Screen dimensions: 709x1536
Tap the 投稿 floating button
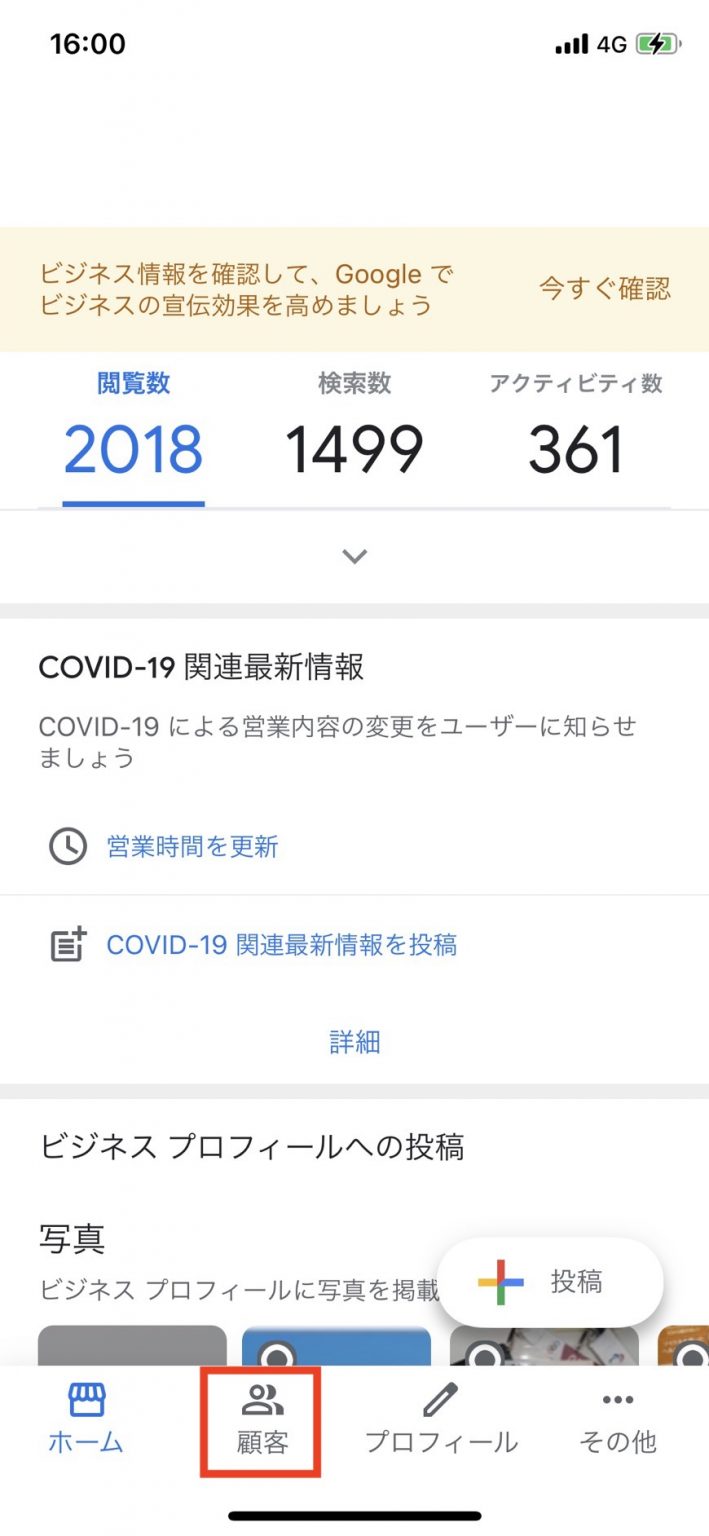551,1282
